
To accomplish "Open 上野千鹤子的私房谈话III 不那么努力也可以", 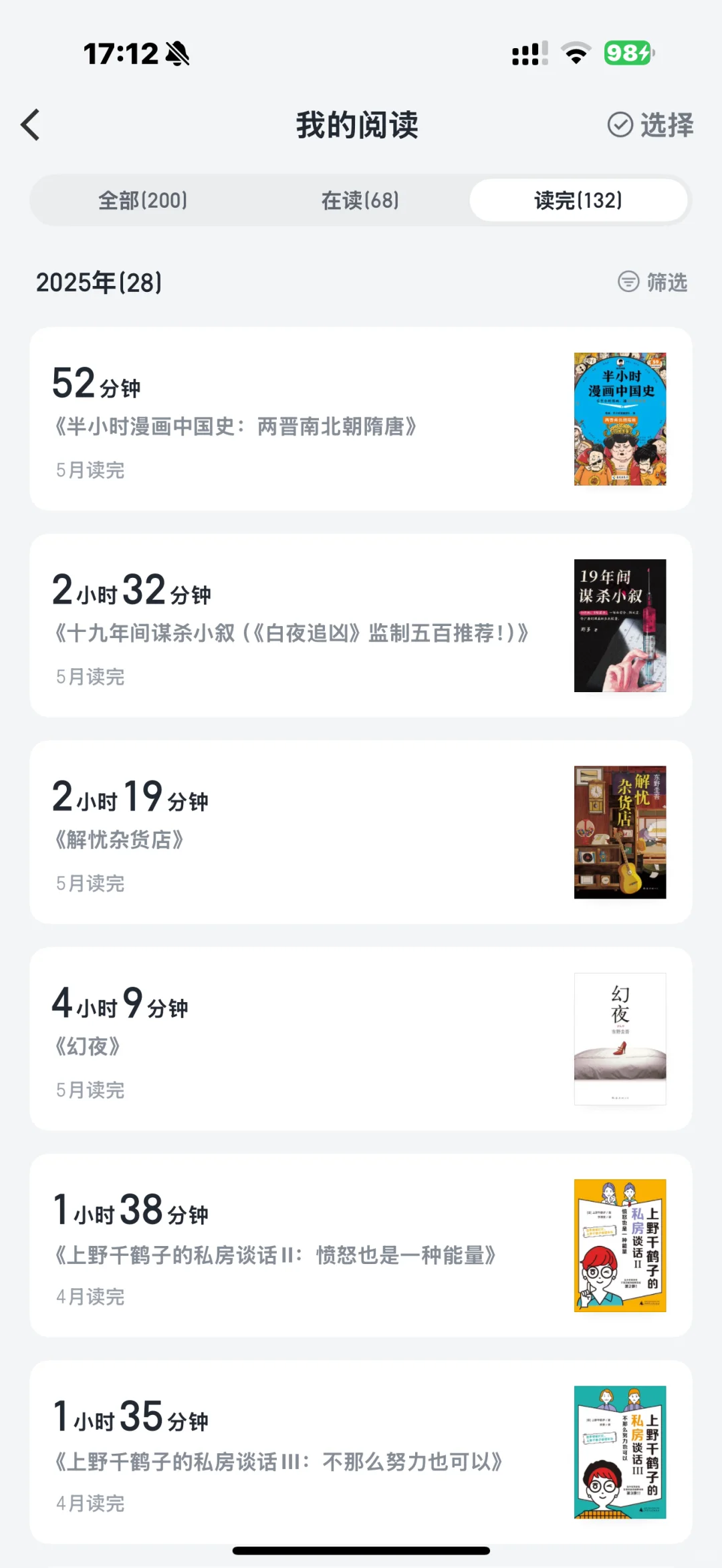I will [361, 1452].
